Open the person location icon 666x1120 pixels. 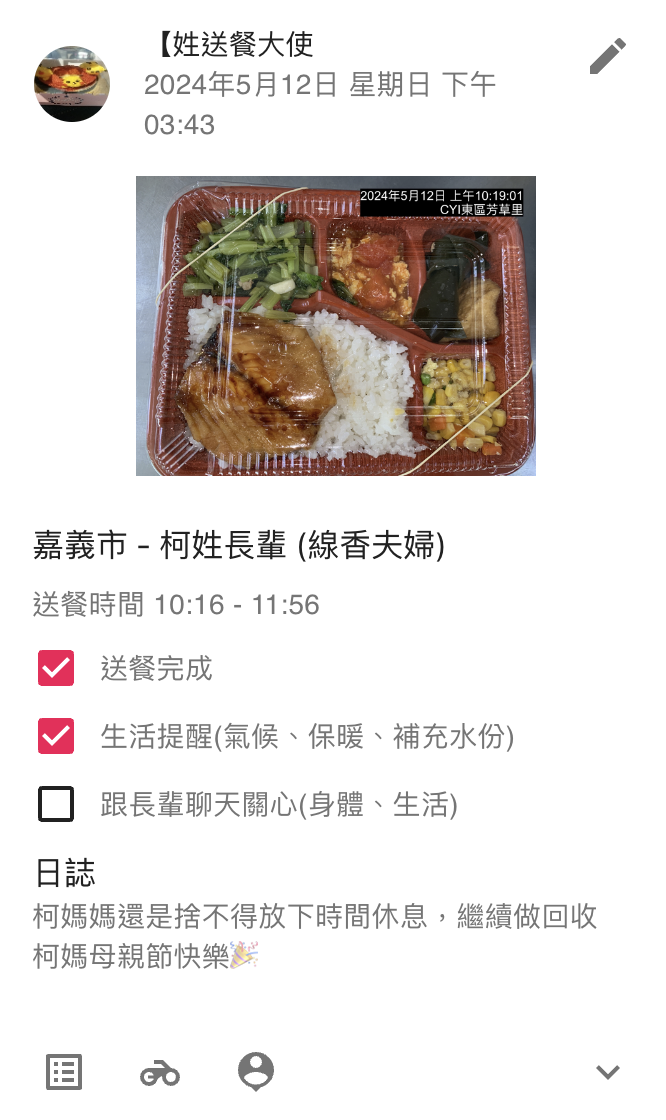(x=256, y=1071)
